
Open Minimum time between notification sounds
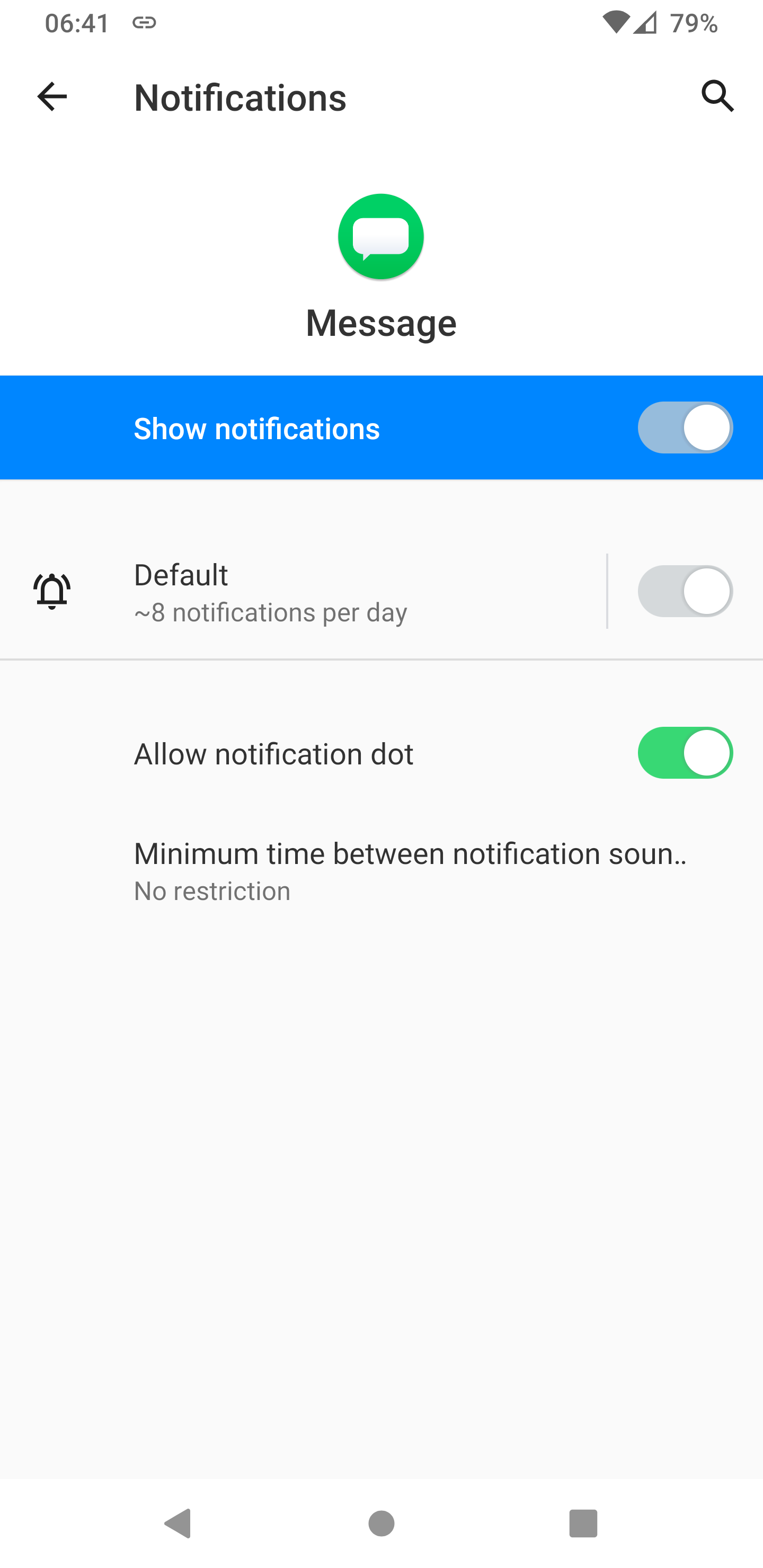pos(381,871)
